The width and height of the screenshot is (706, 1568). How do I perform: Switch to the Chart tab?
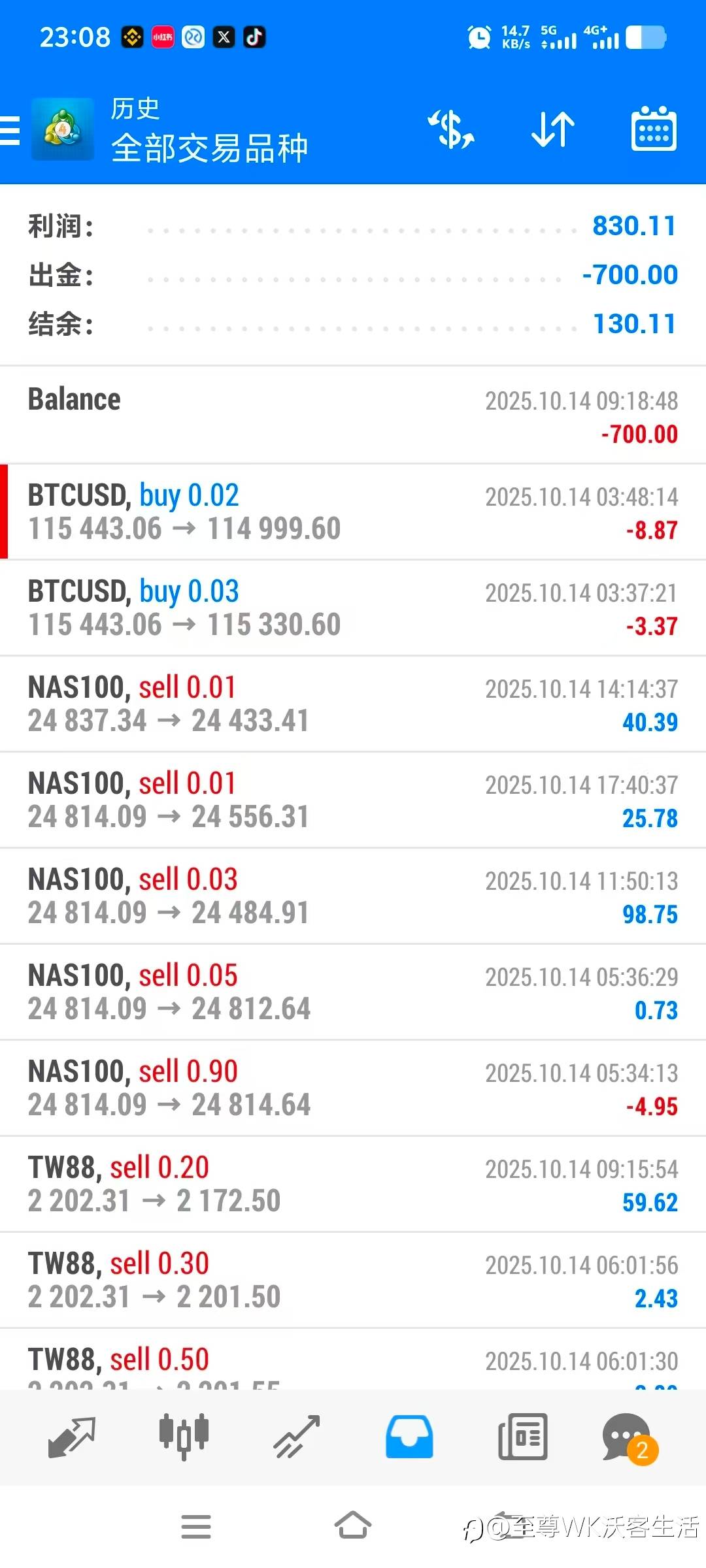click(x=184, y=1437)
